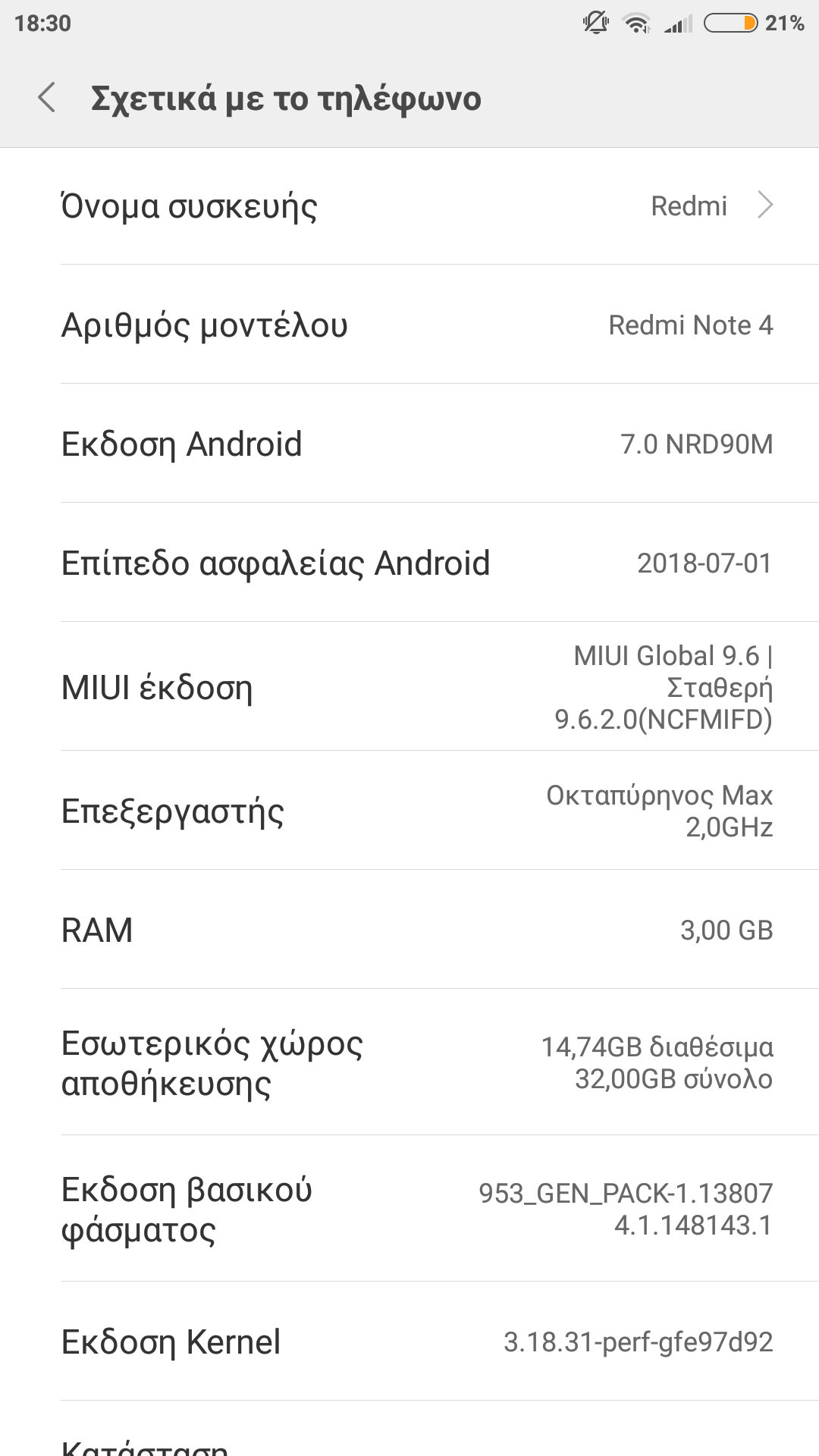Tap the Εκδοση Kernel row
Viewport: 819px width, 1456px height.
click(x=409, y=1342)
